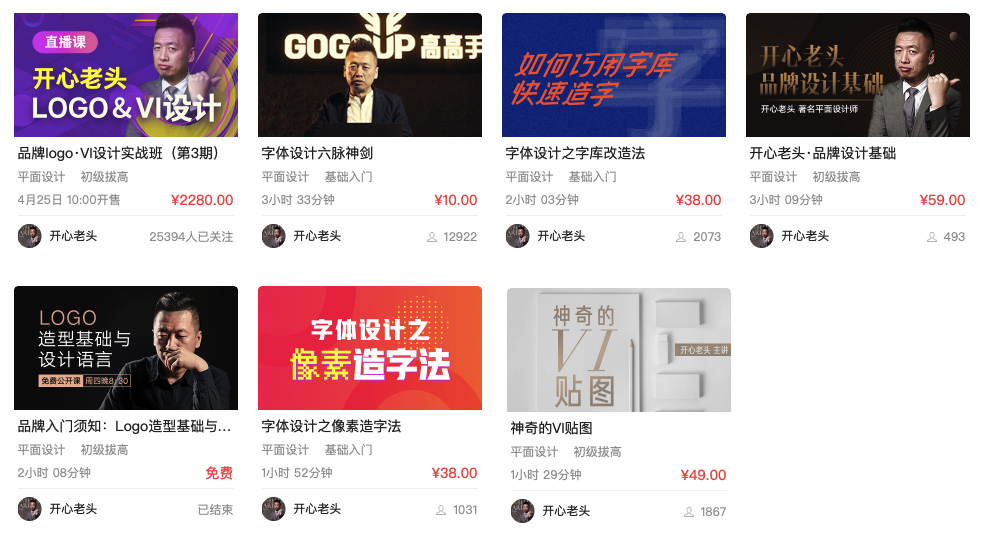
Task: Open the 字体设计六脉神剑 course
Action: (369, 75)
